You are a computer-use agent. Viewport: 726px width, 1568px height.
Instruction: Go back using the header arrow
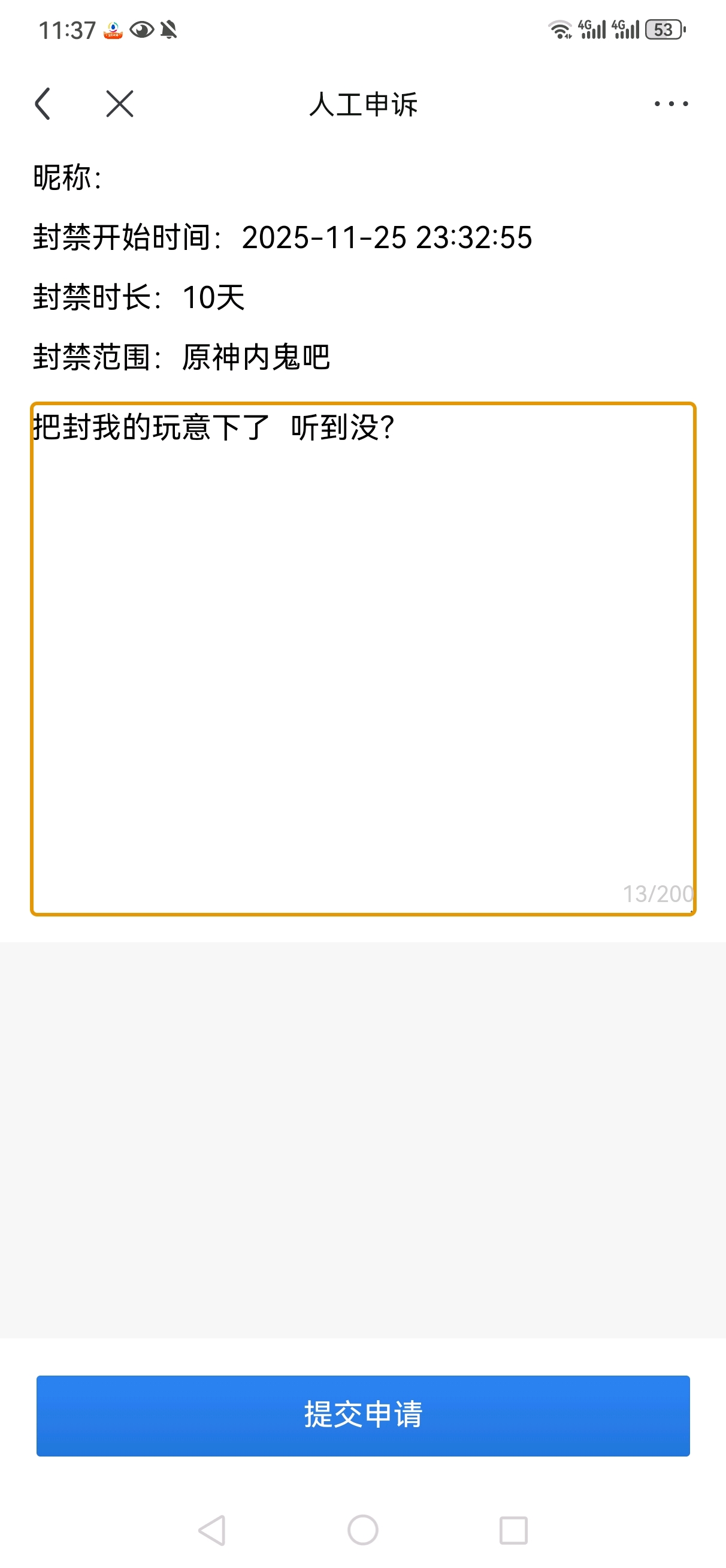[x=43, y=104]
